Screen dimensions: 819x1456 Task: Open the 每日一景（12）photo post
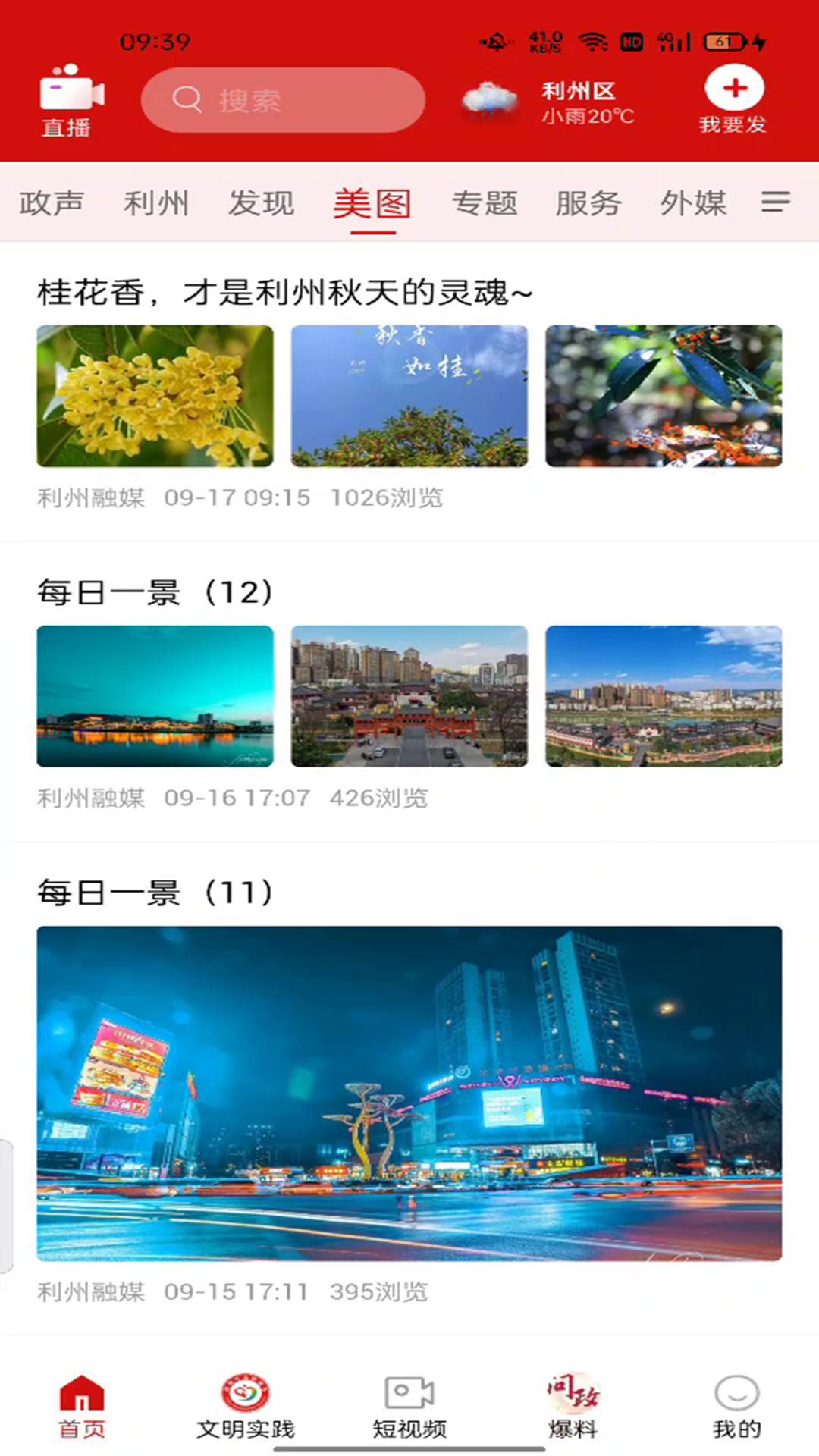[x=155, y=593]
